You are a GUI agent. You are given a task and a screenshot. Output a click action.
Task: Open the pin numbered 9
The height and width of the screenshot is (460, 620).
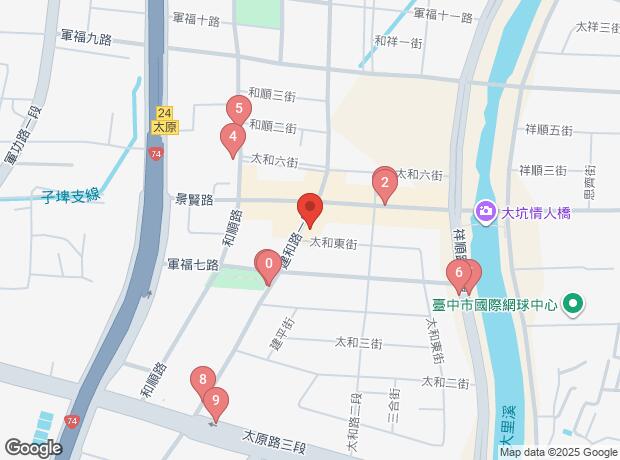(215, 402)
